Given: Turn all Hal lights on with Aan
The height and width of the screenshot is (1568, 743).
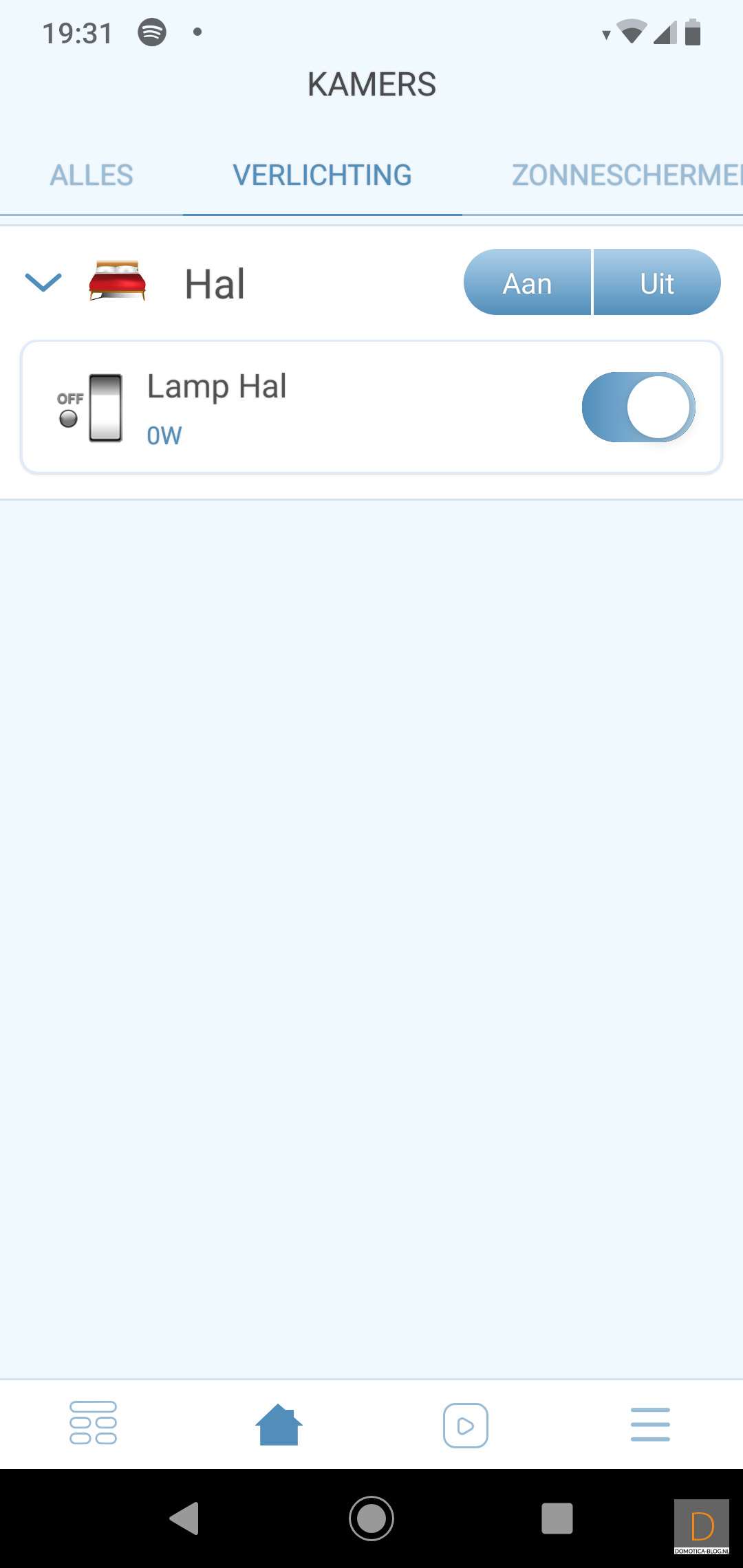Looking at the screenshot, I should tap(527, 283).
